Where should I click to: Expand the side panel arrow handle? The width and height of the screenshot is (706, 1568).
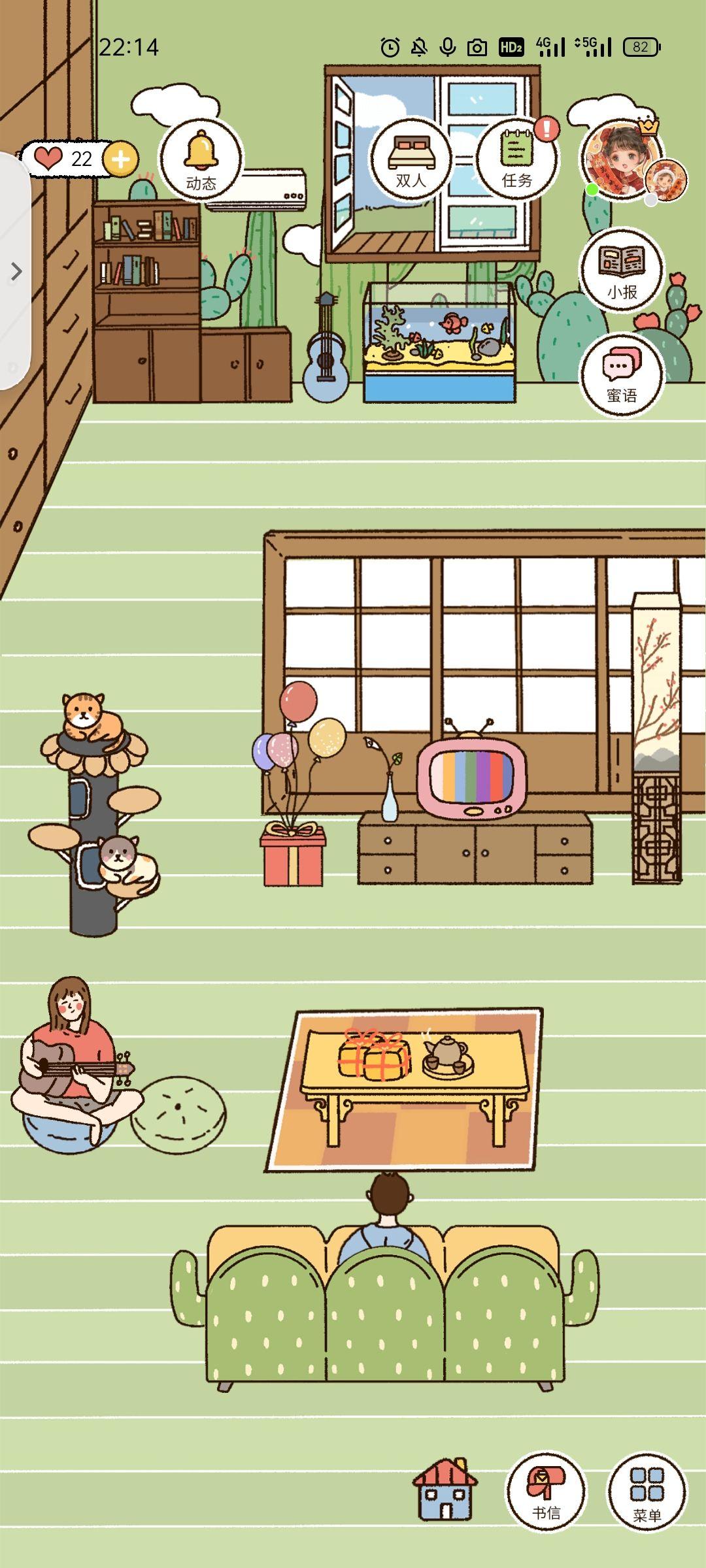point(16,271)
